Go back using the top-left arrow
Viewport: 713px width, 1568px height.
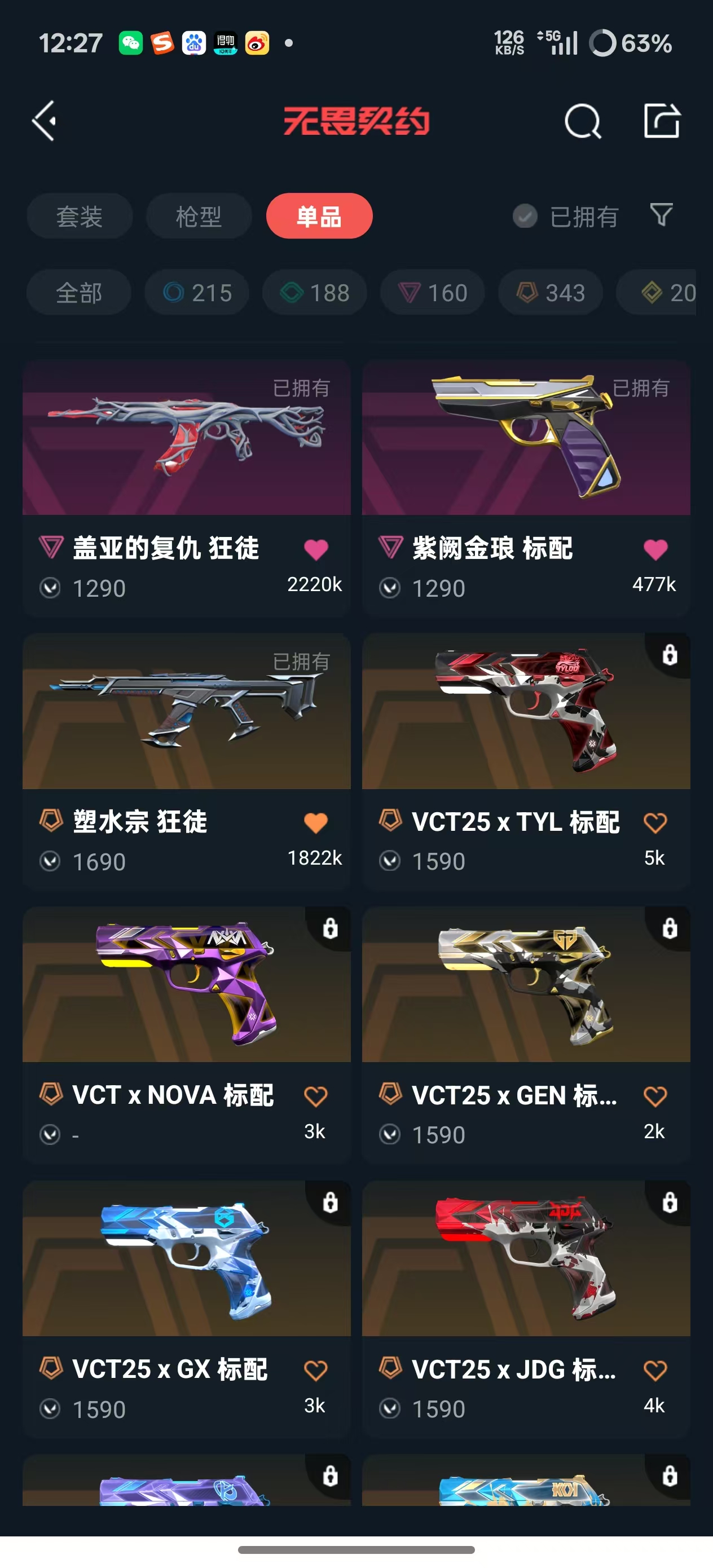coord(45,121)
